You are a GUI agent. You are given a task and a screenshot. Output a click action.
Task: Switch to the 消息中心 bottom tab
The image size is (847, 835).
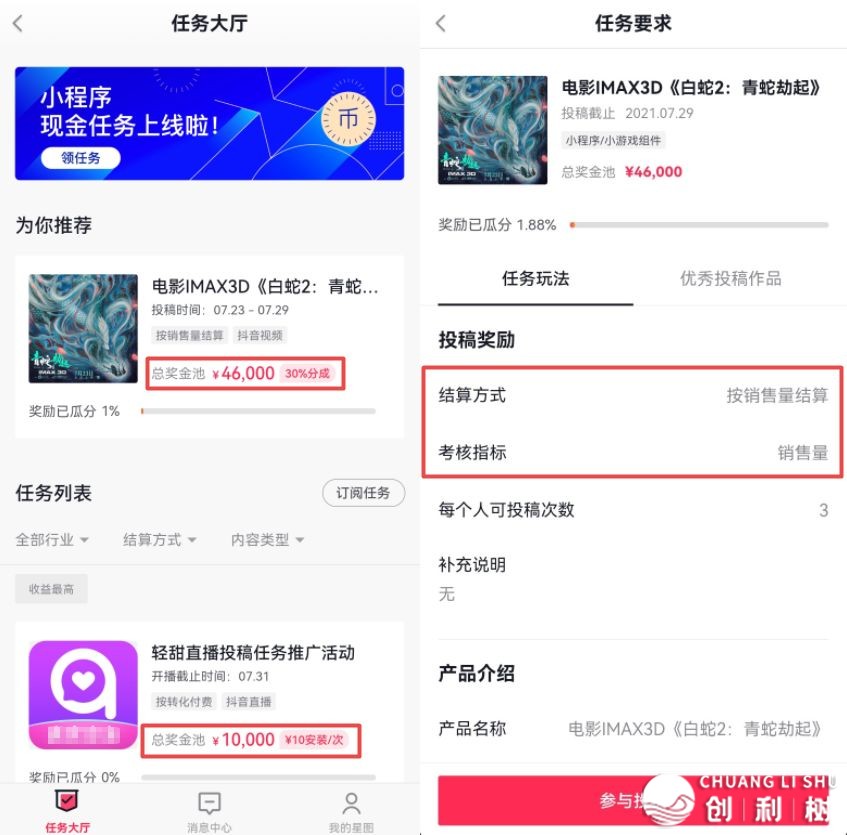(x=209, y=811)
